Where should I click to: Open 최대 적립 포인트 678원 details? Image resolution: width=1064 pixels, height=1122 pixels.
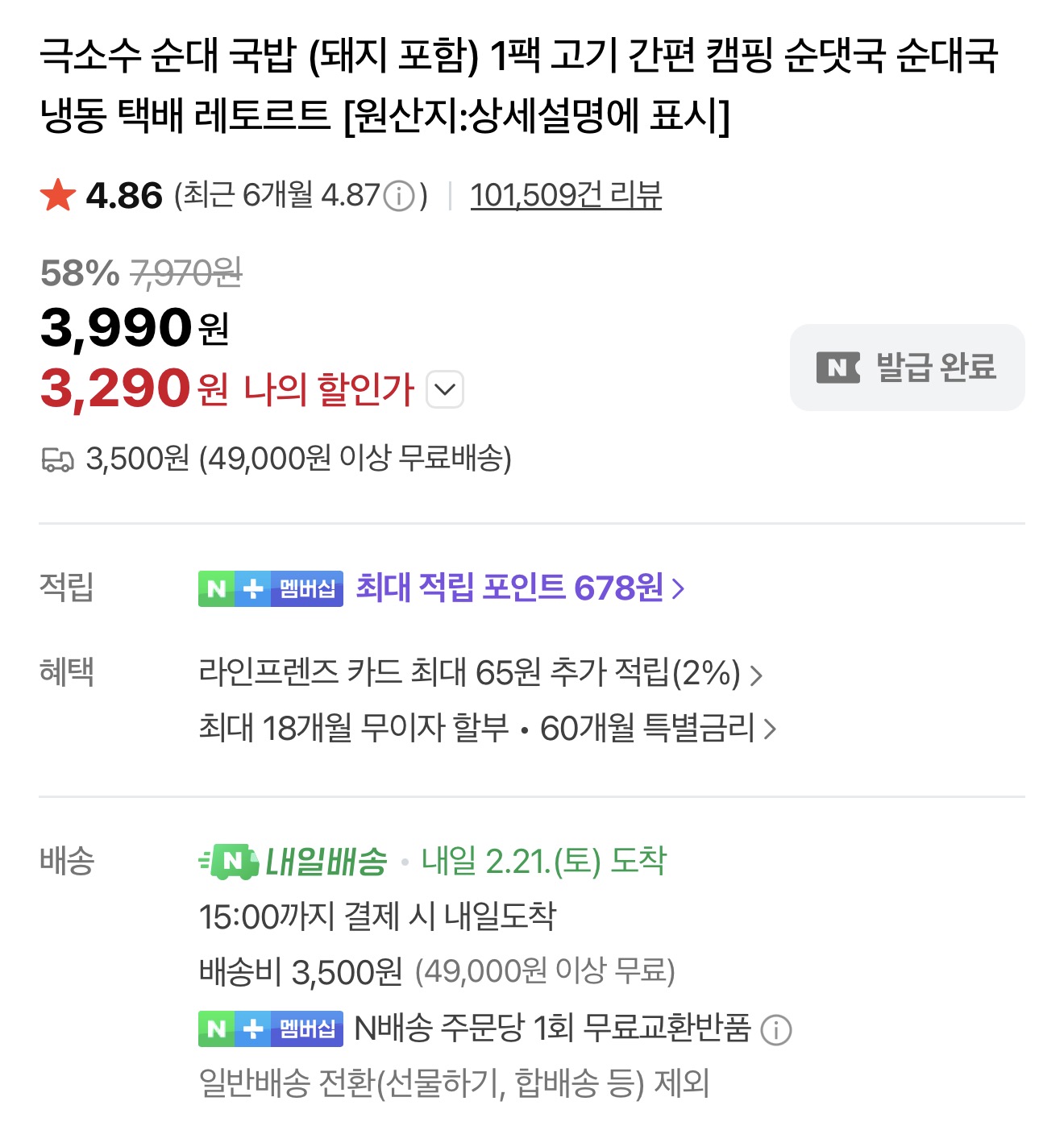(520, 588)
